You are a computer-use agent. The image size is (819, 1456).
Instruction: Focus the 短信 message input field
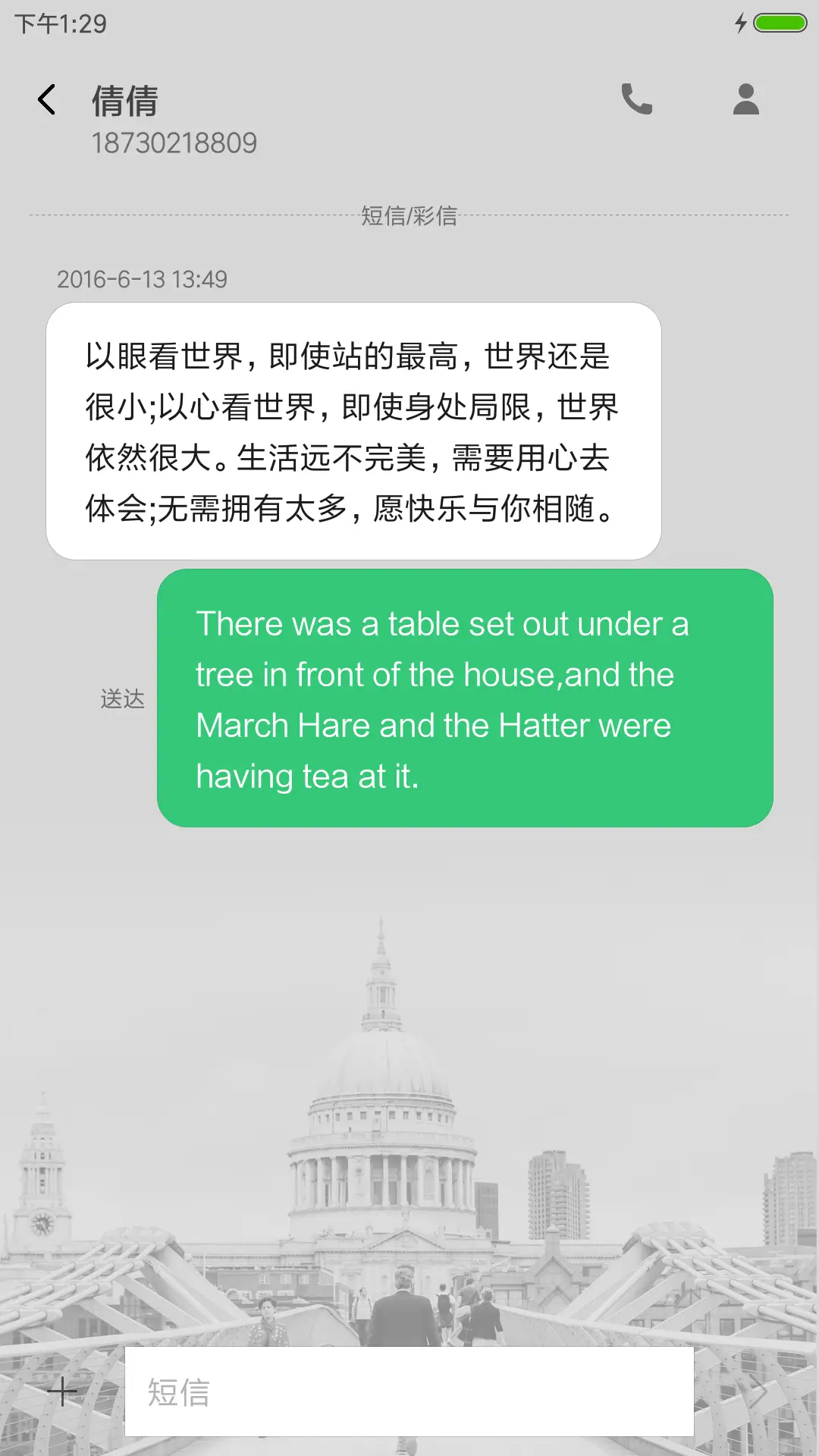coord(409,1392)
